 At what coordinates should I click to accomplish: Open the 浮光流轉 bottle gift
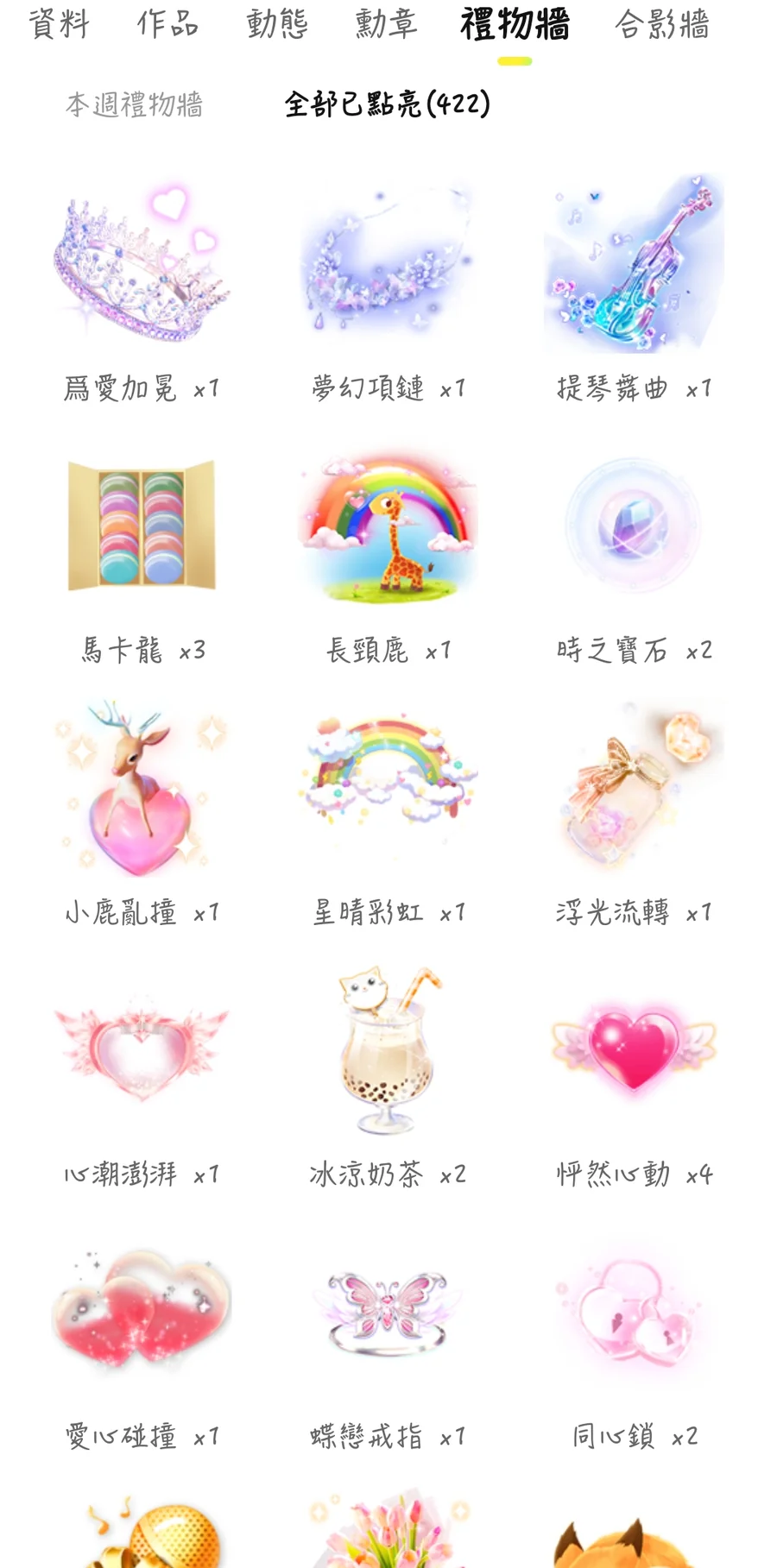[634, 787]
